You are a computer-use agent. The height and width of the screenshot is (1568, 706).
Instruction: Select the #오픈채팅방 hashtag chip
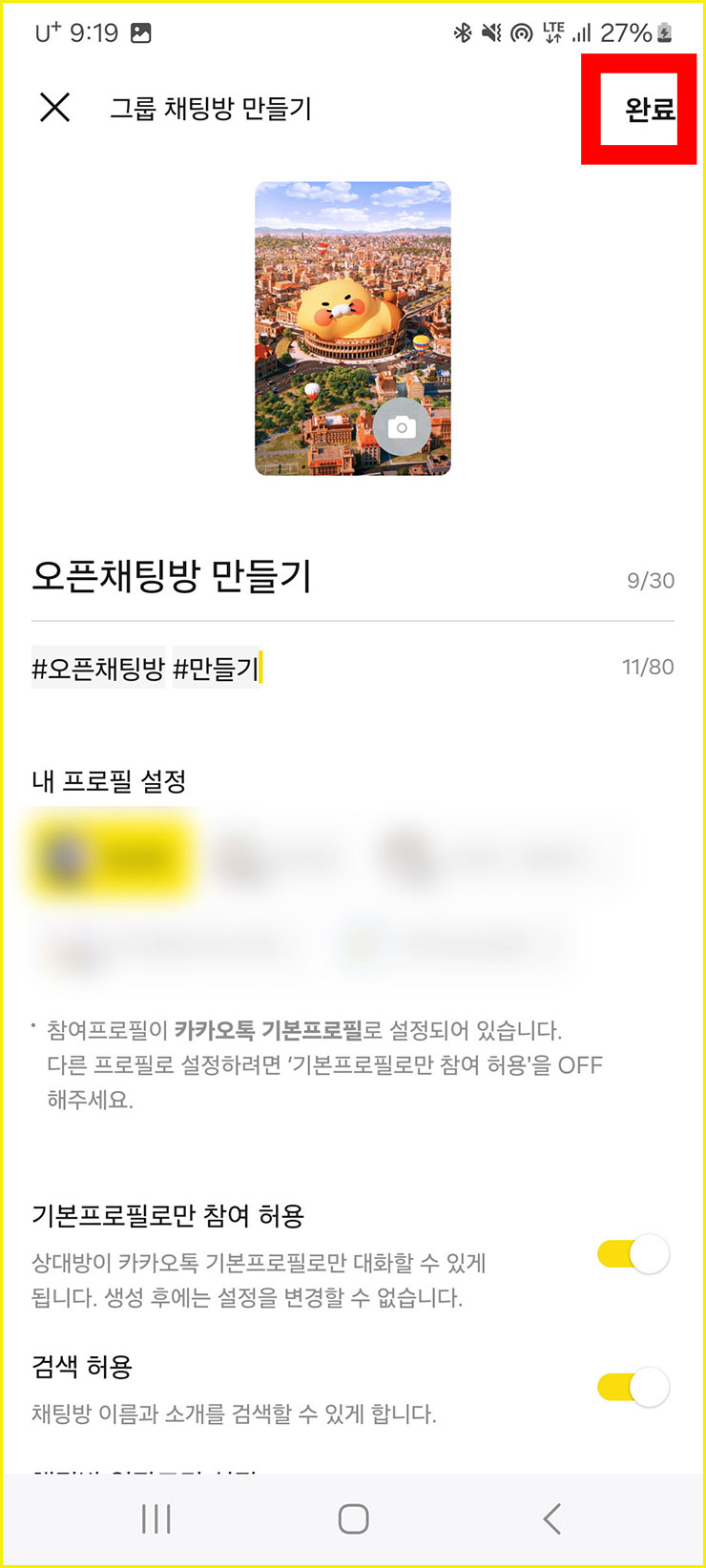[x=98, y=670]
